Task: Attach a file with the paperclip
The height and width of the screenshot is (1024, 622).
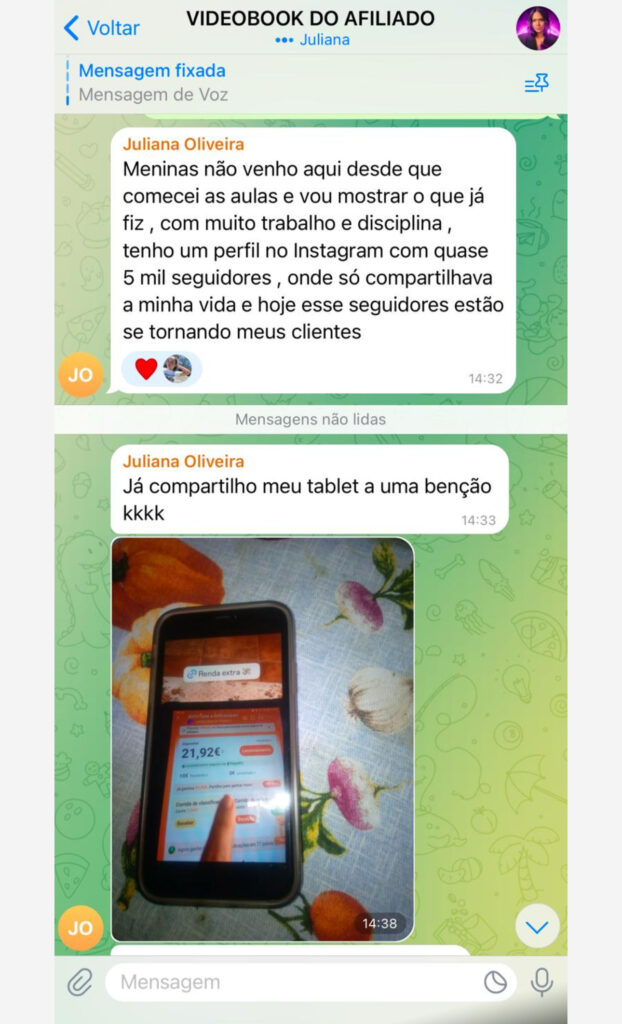Action: click(x=80, y=982)
